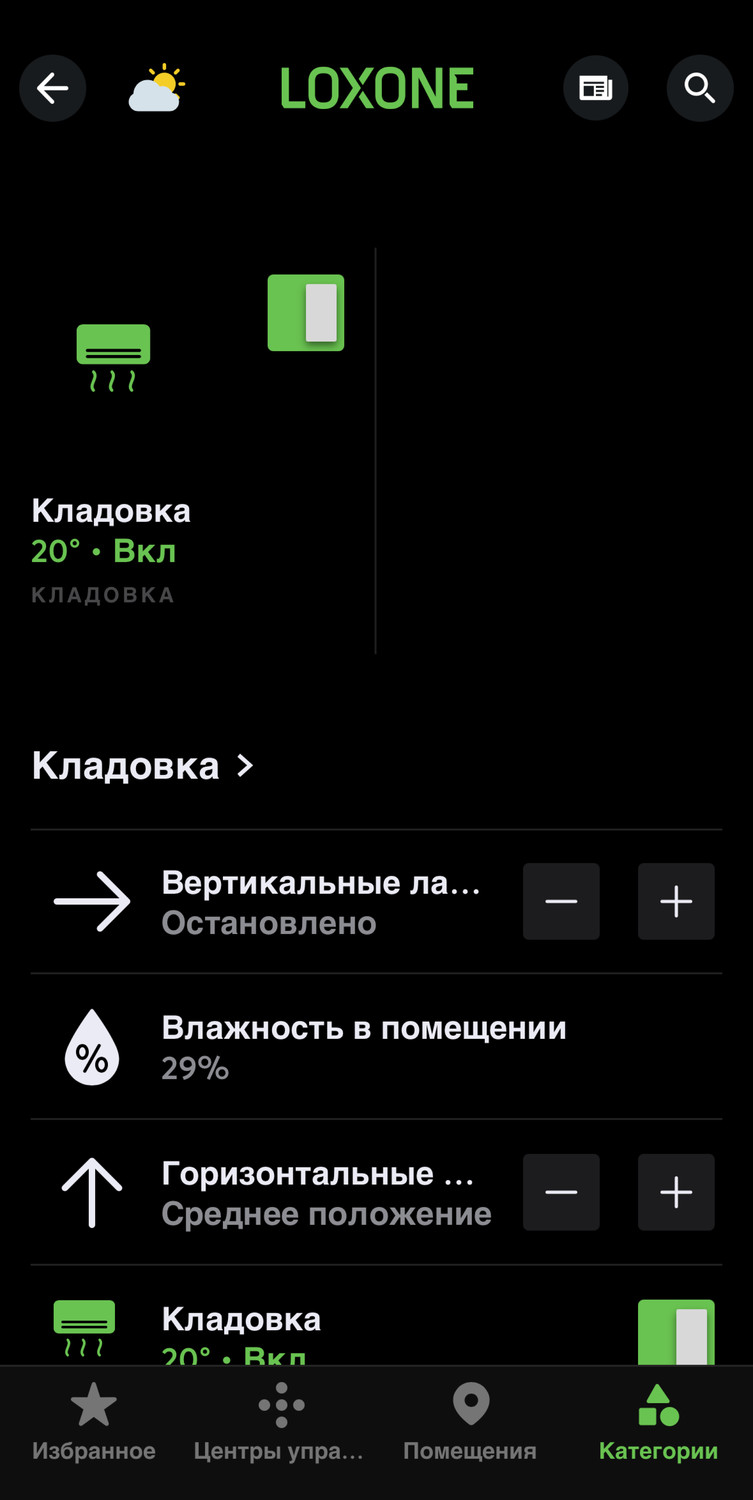Increase Горизонтальные ламели with plus button

click(676, 1192)
